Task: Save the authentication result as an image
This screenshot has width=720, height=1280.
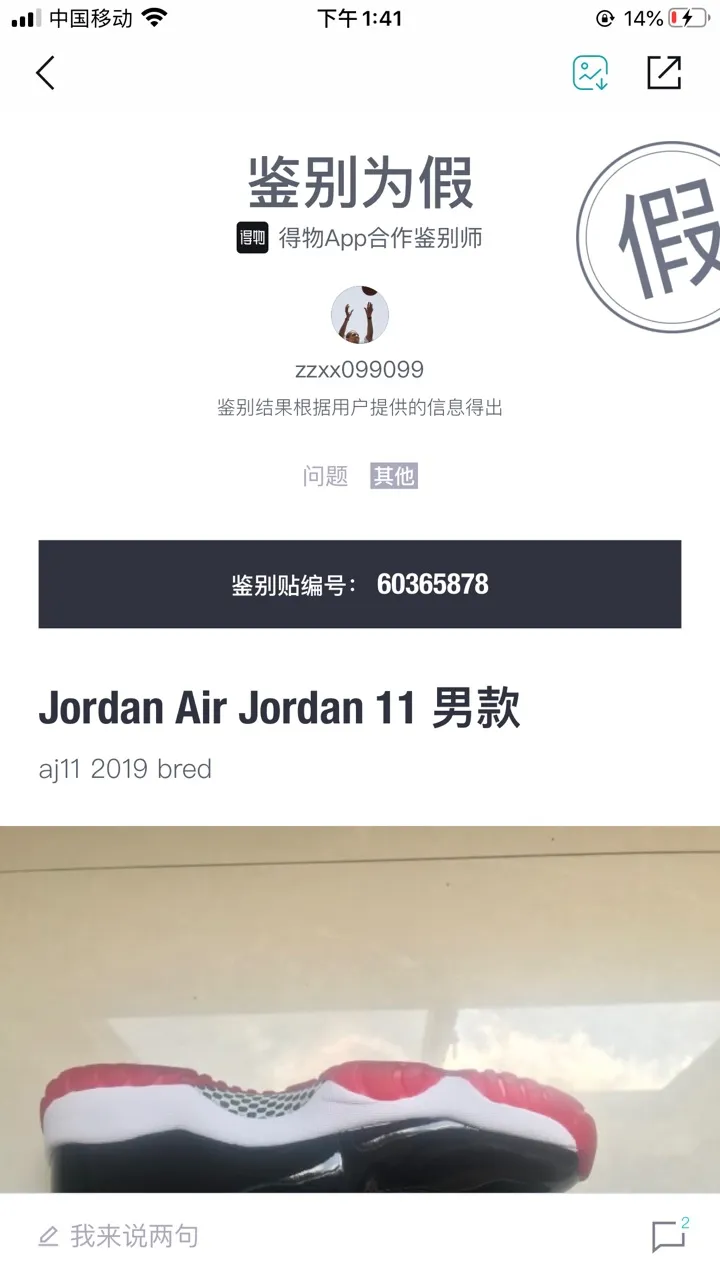Action: point(590,73)
